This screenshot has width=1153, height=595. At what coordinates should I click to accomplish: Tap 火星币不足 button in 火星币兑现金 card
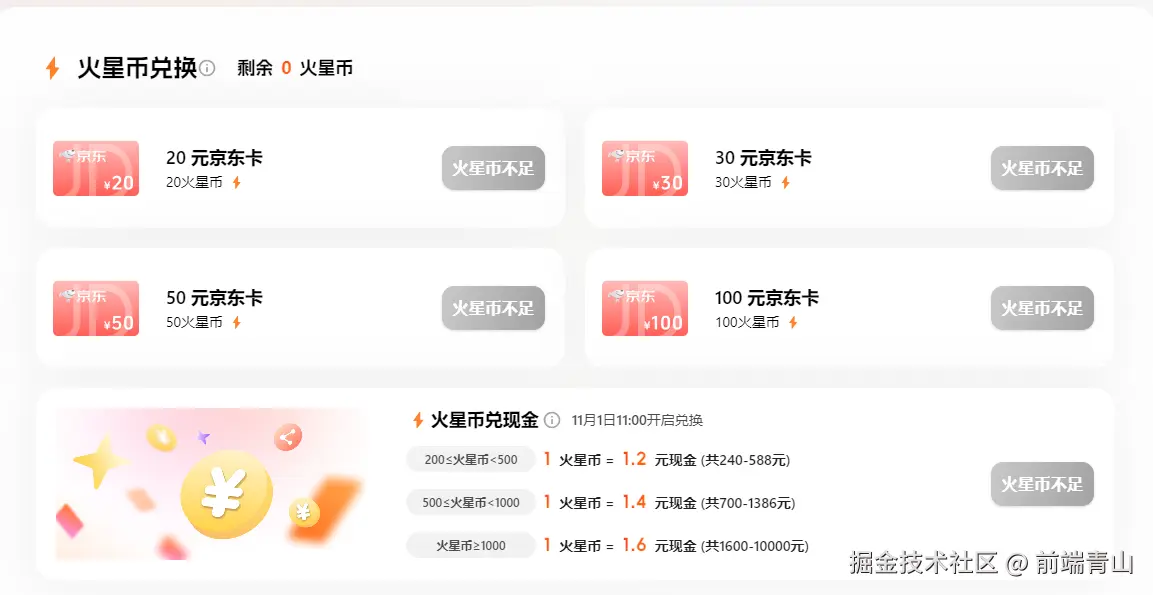[1042, 484]
